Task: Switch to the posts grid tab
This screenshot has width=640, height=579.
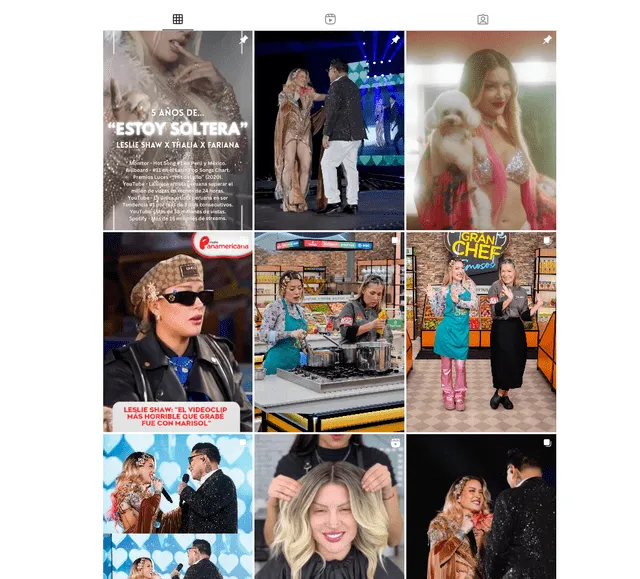Action: tap(178, 19)
